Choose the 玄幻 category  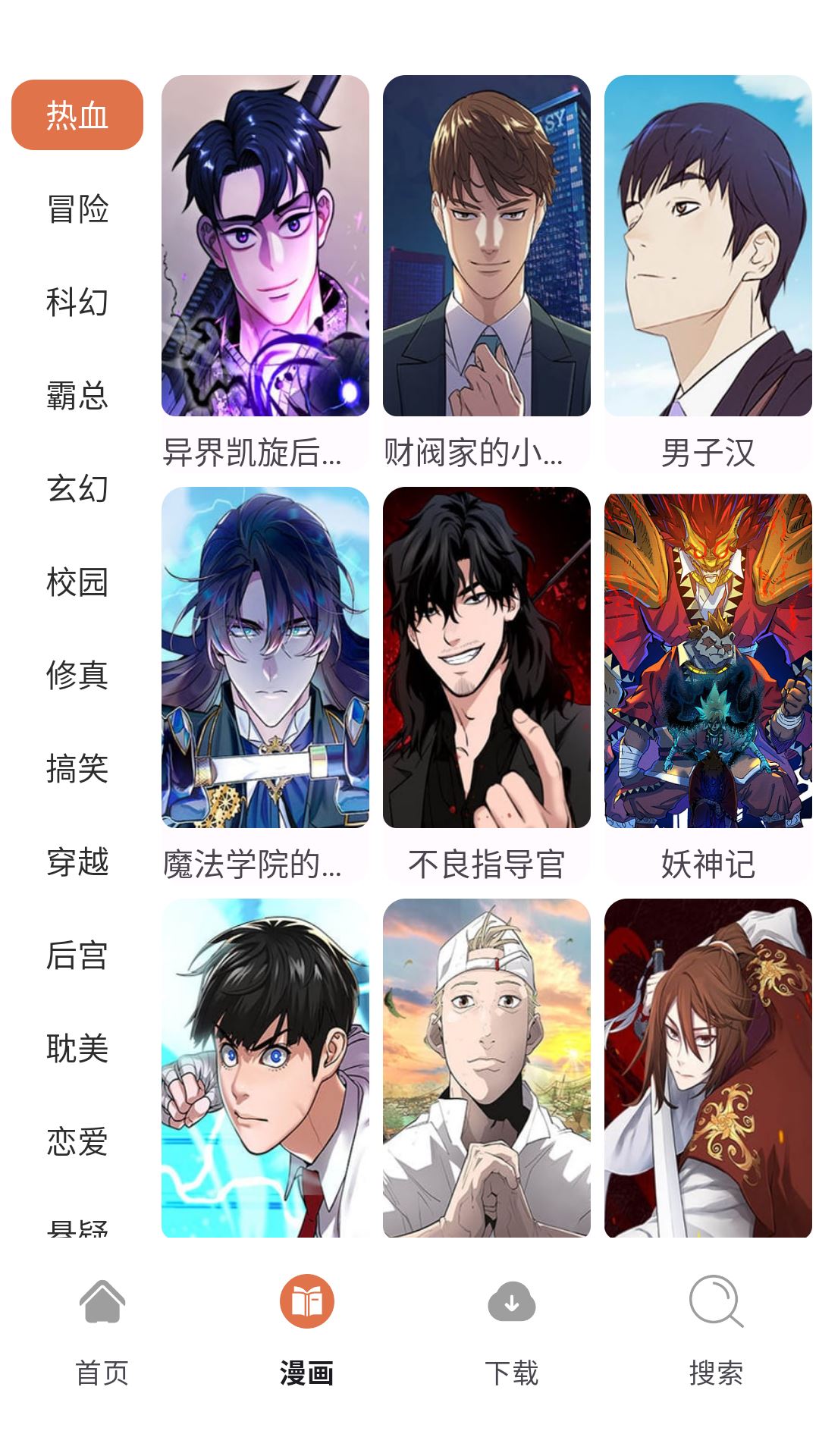pos(77,488)
